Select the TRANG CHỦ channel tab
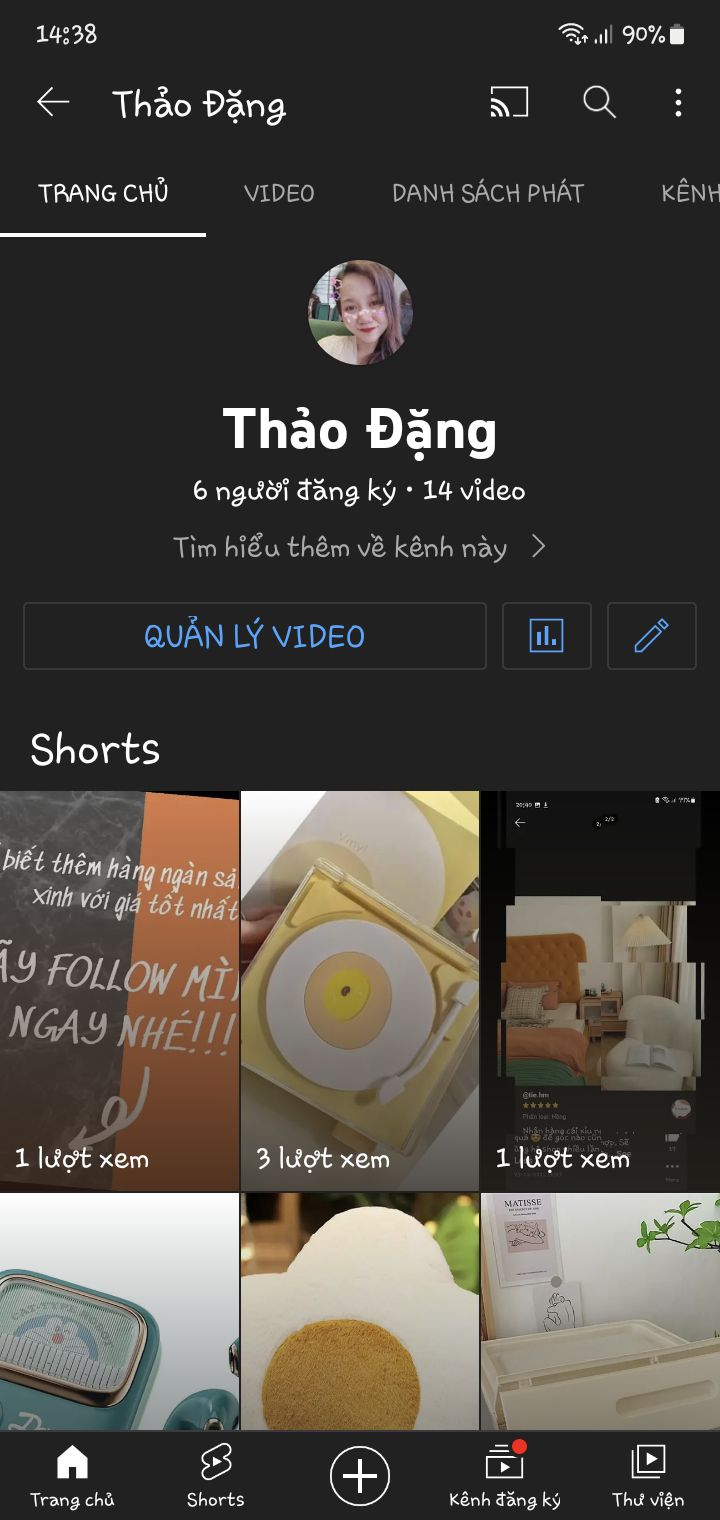The height and width of the screenshot is (1520, 720). 103,193
